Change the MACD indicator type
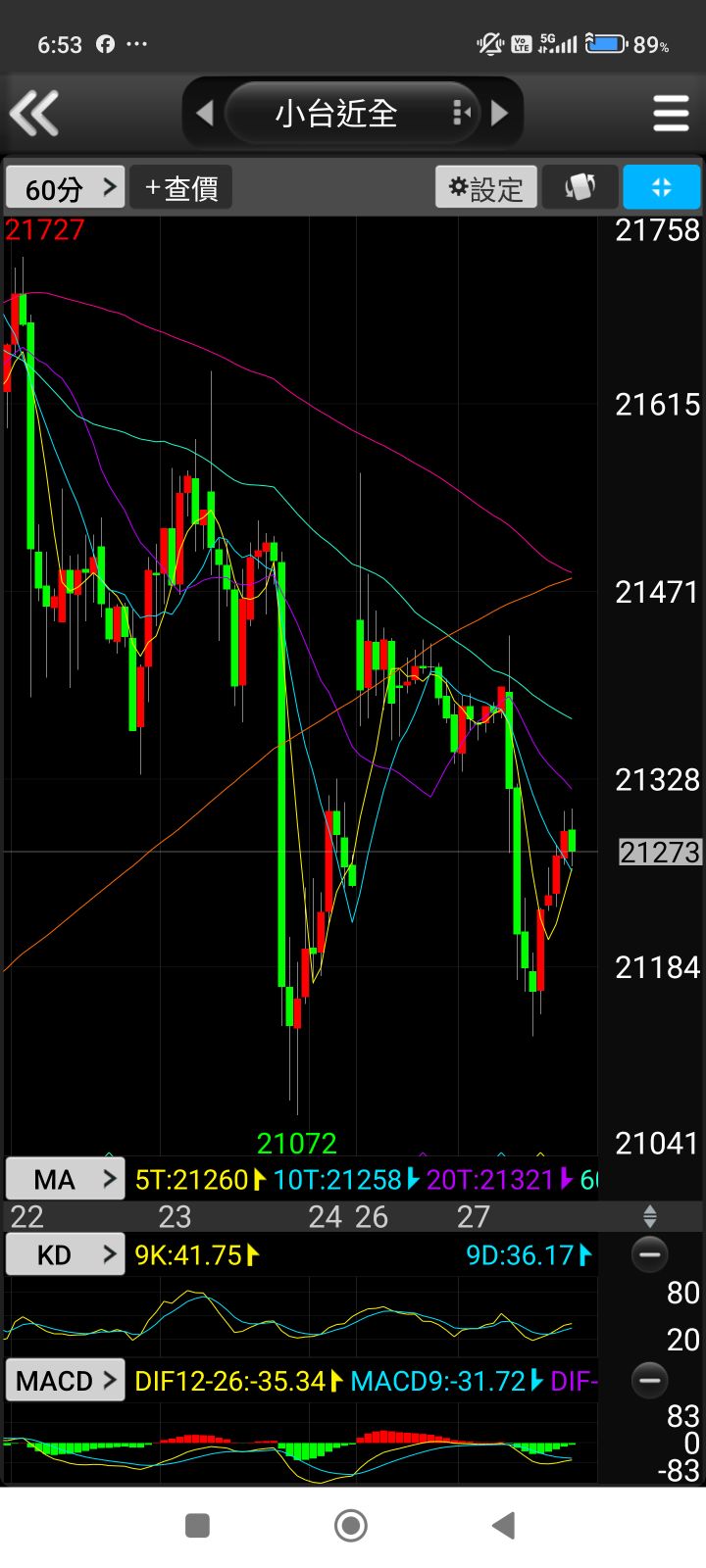Viewport: 706px width, 1568px height. click(65, 1381)
